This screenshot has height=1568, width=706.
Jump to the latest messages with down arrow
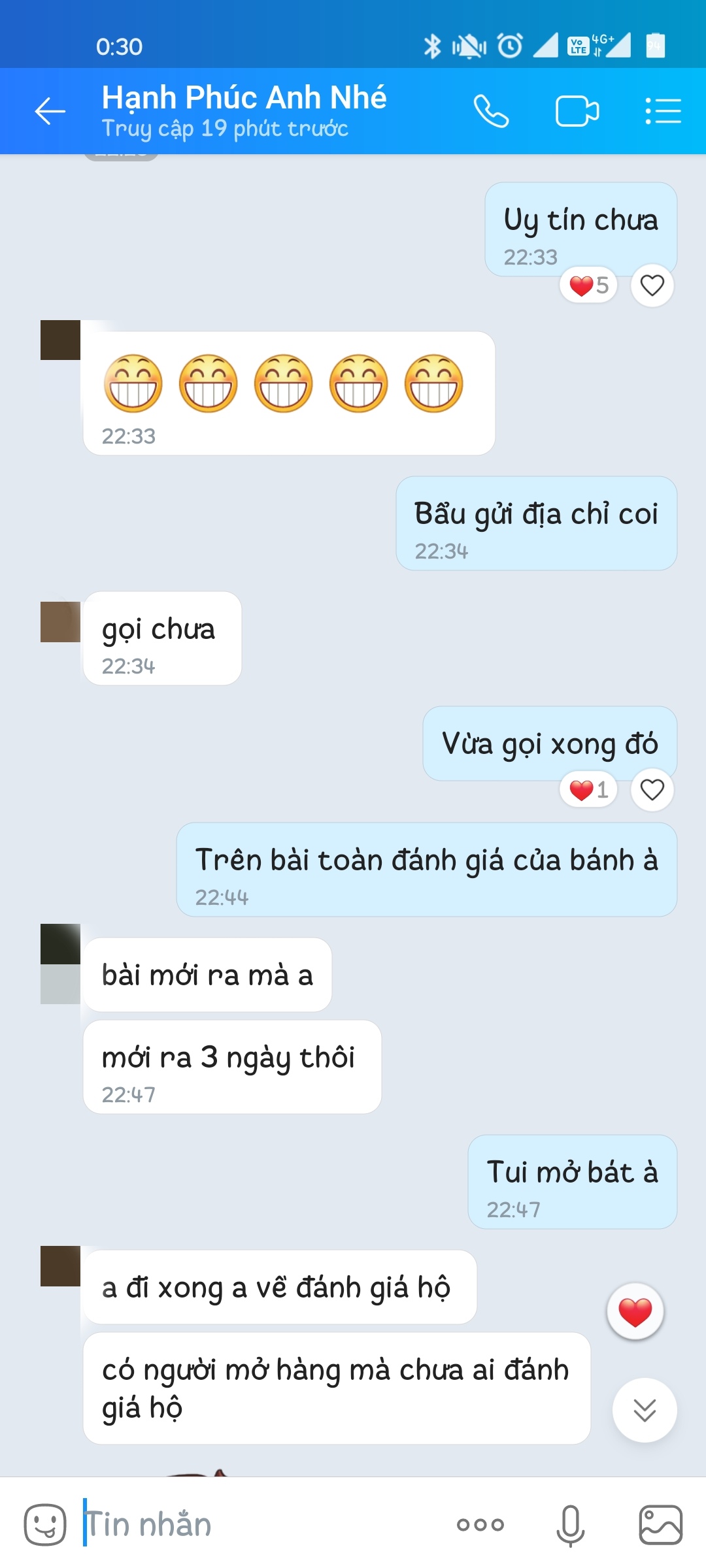(644, 1410)
